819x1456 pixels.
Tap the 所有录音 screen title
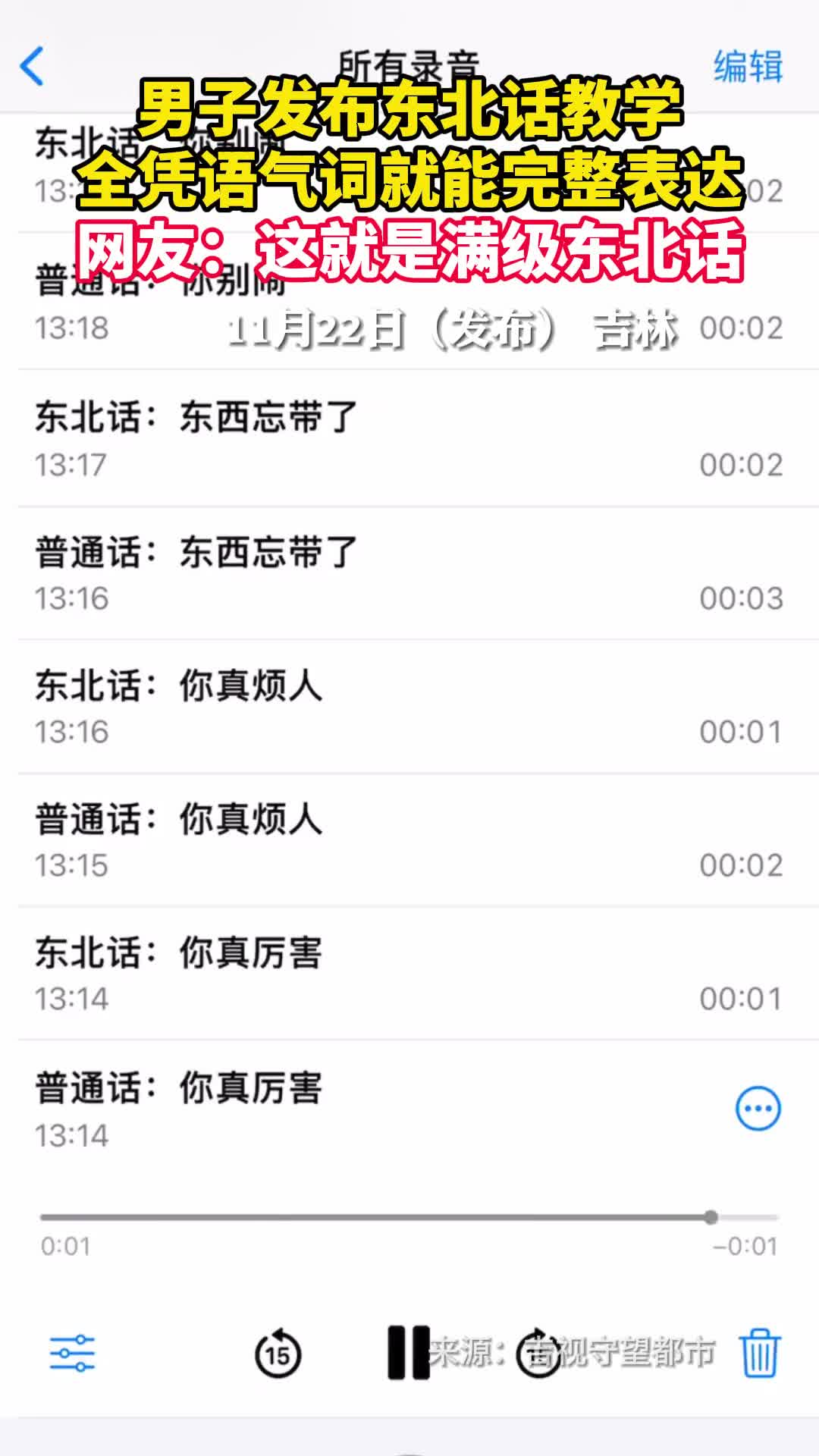(x=409, y=61)
